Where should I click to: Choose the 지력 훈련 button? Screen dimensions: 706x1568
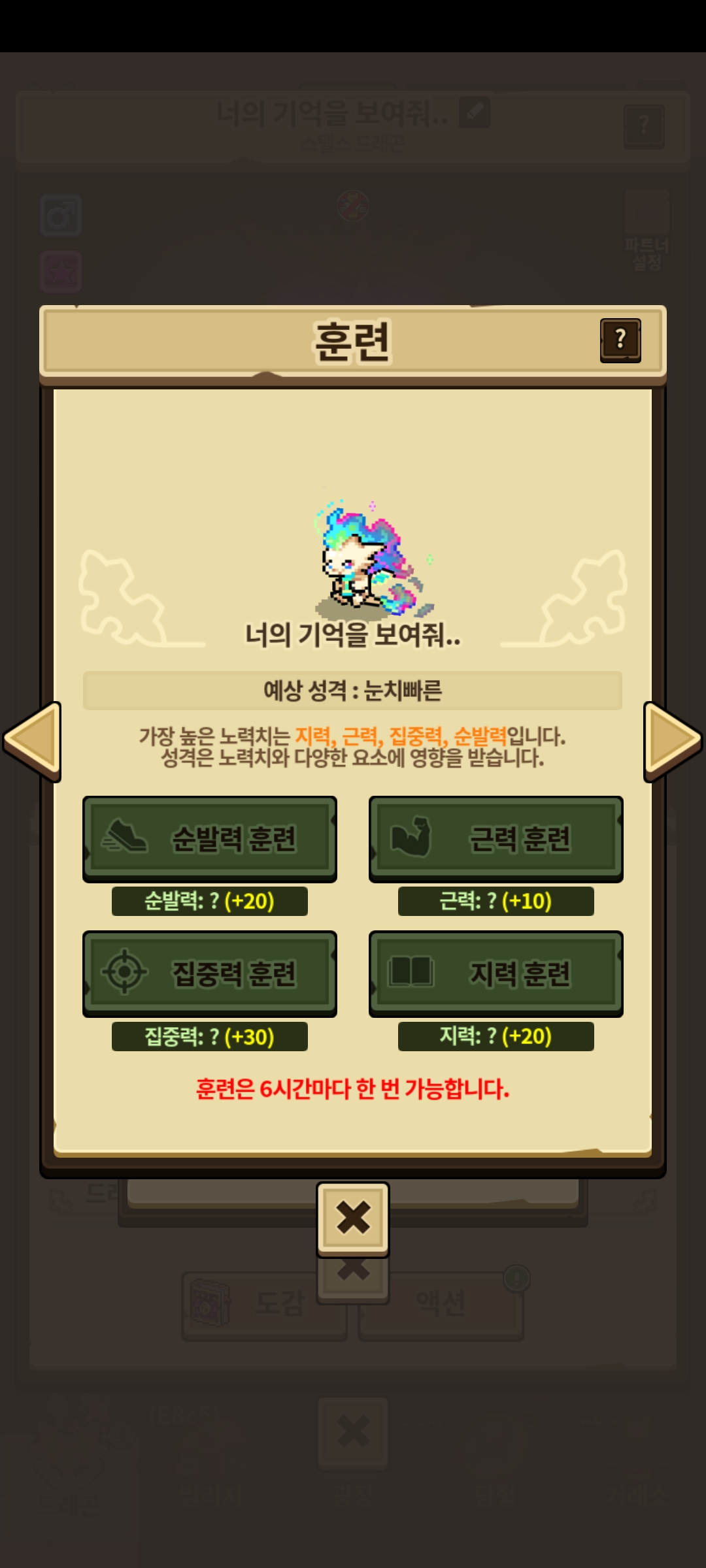click(496, 973)
